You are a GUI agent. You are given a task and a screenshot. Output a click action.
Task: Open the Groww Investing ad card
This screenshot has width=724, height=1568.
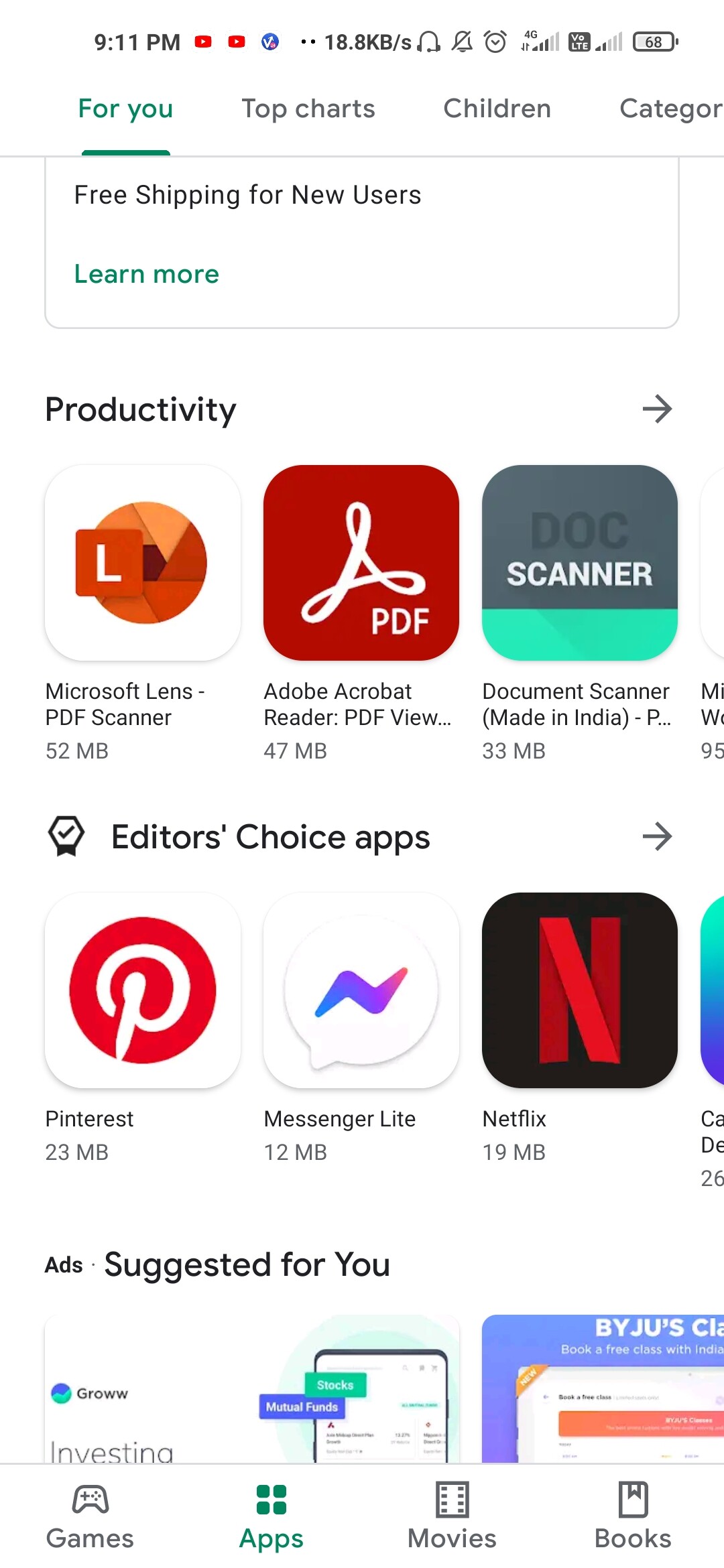point(252,1388)
